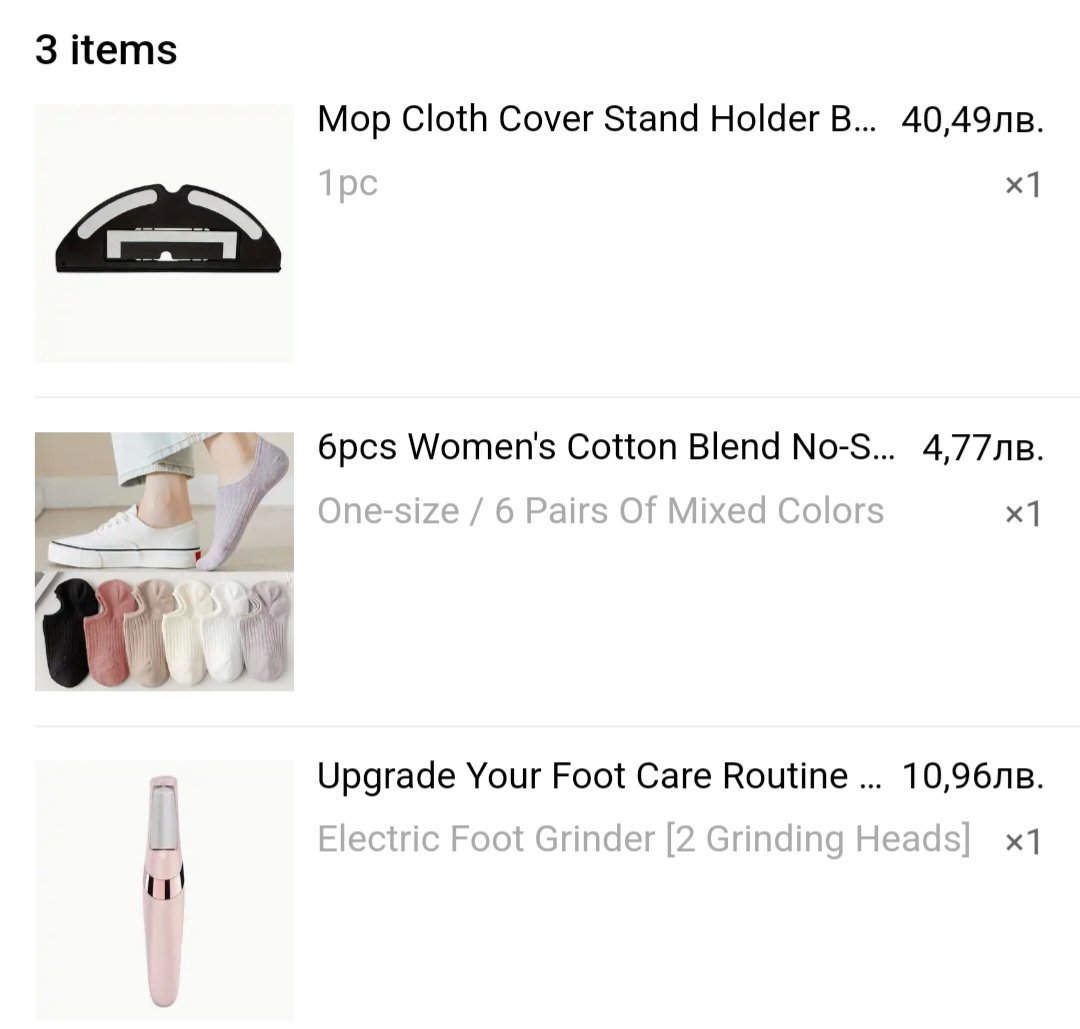
Task: Open the Mop Cloth Cover Stand Holder item
Action: click(596, 118)
